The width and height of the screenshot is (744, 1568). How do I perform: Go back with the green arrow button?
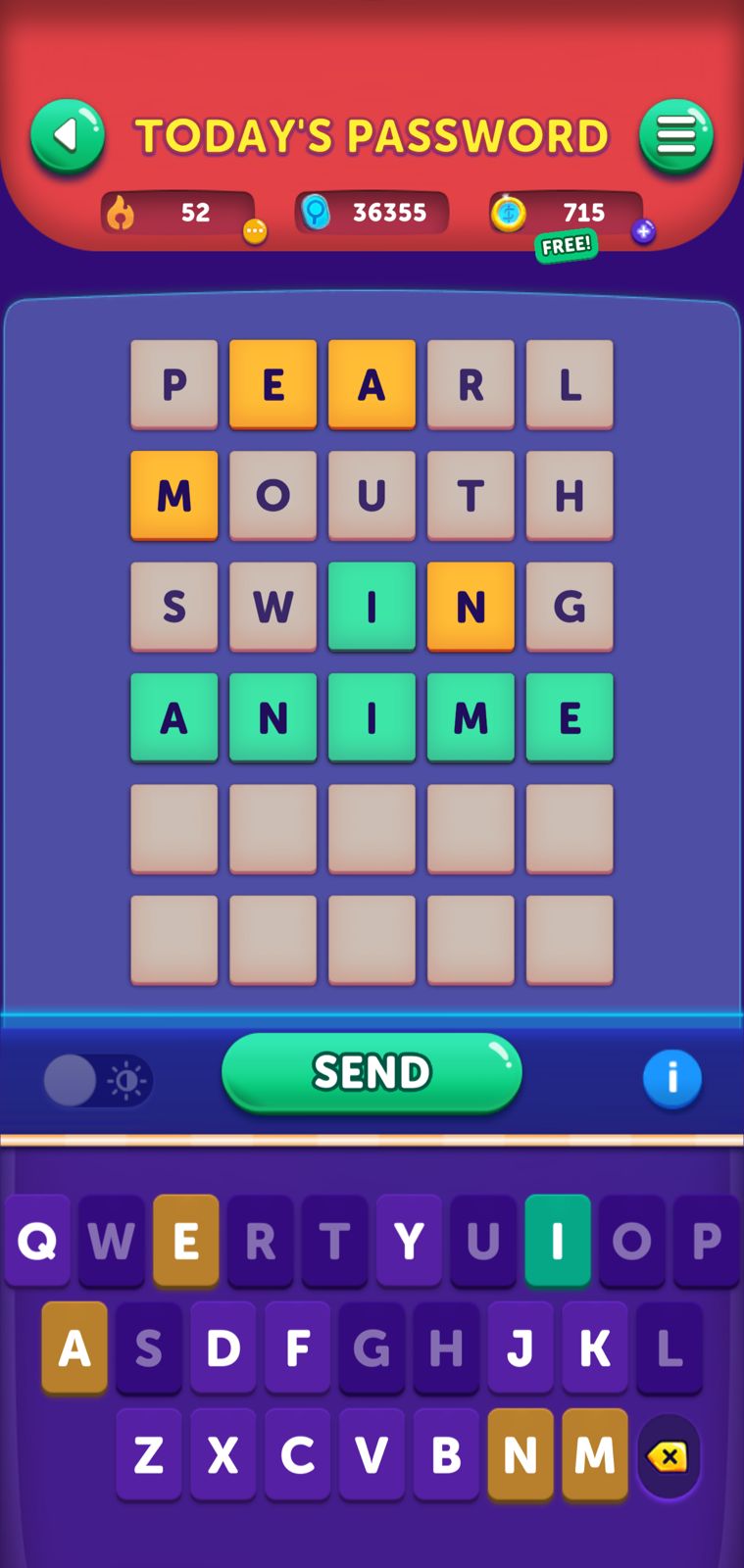pos(67,135)
